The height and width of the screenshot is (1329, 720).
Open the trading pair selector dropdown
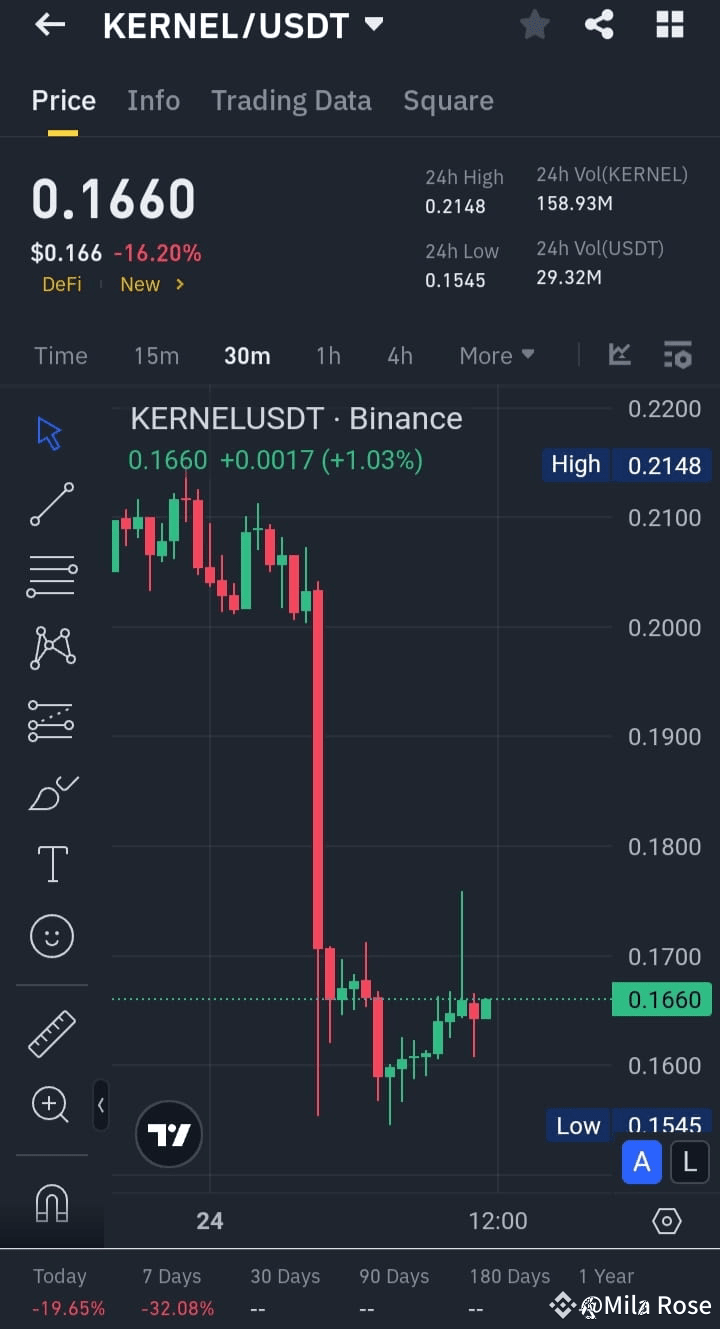374,25
